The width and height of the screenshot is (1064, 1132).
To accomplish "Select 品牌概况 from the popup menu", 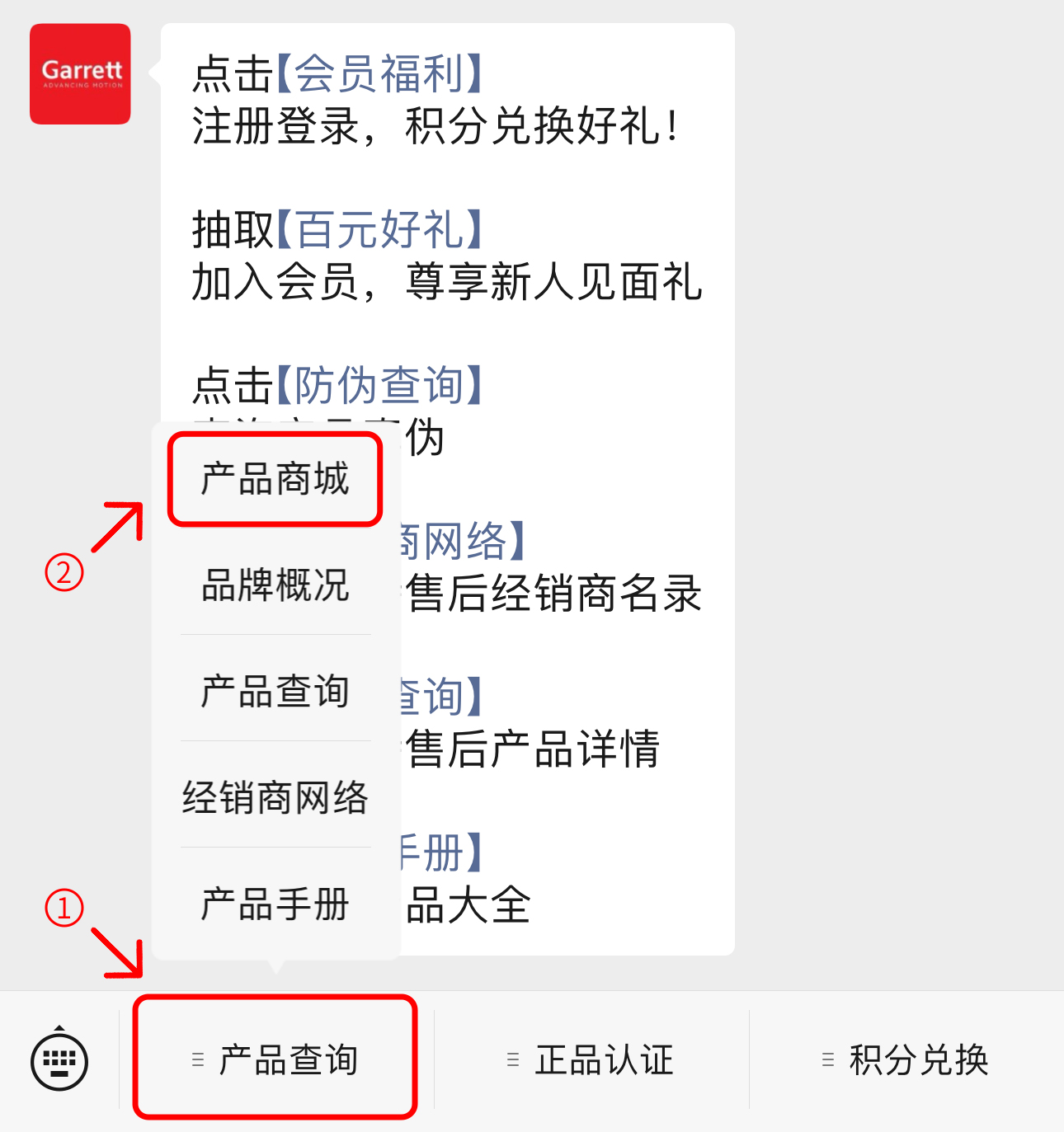I will point(275,585).
